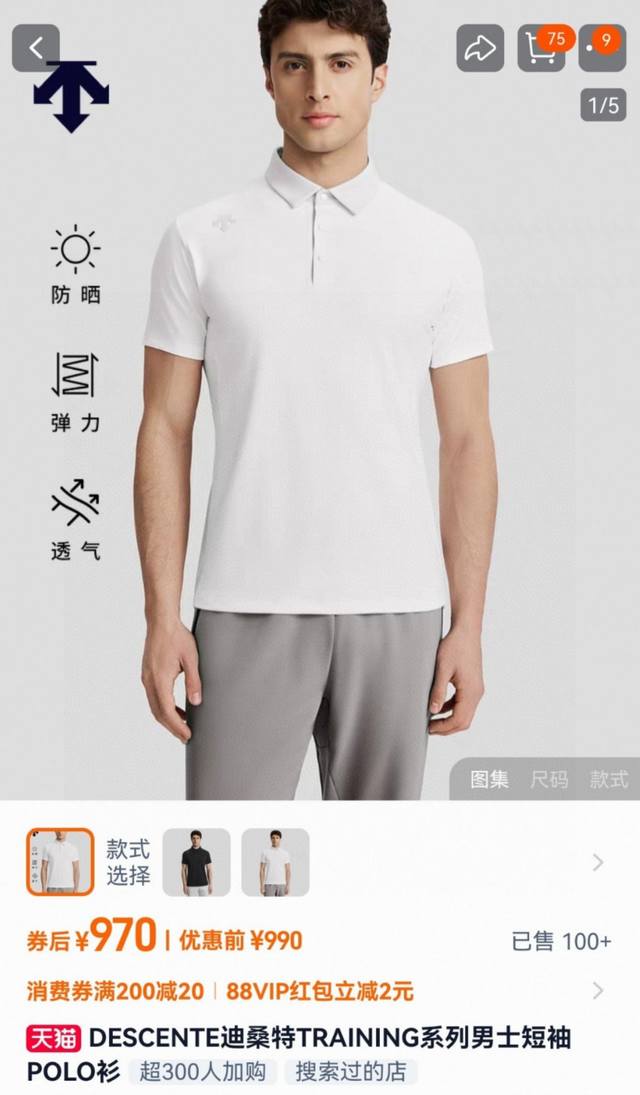Expand the style selection chevron
The image size is (640, 1095).
coord(598,862)
